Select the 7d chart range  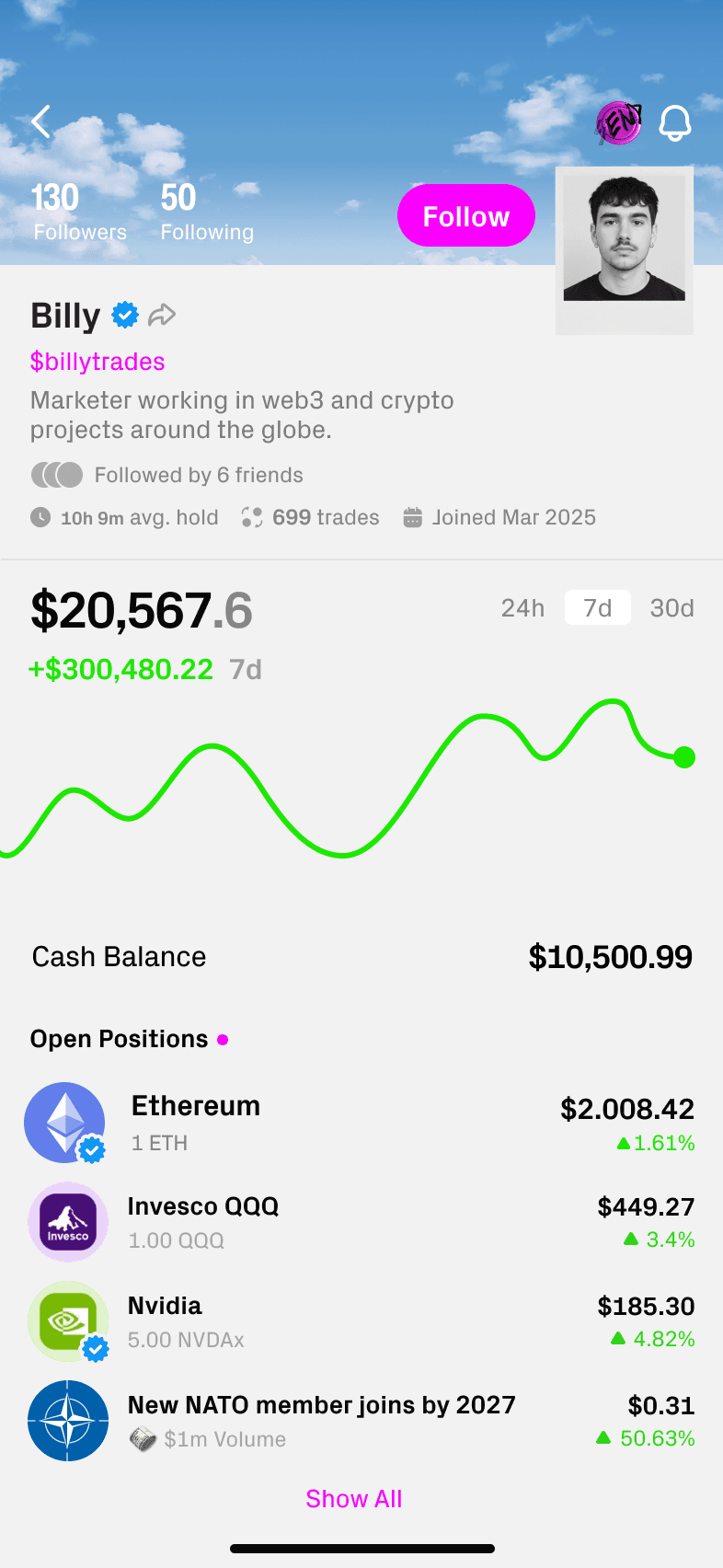tap(597, 608)
